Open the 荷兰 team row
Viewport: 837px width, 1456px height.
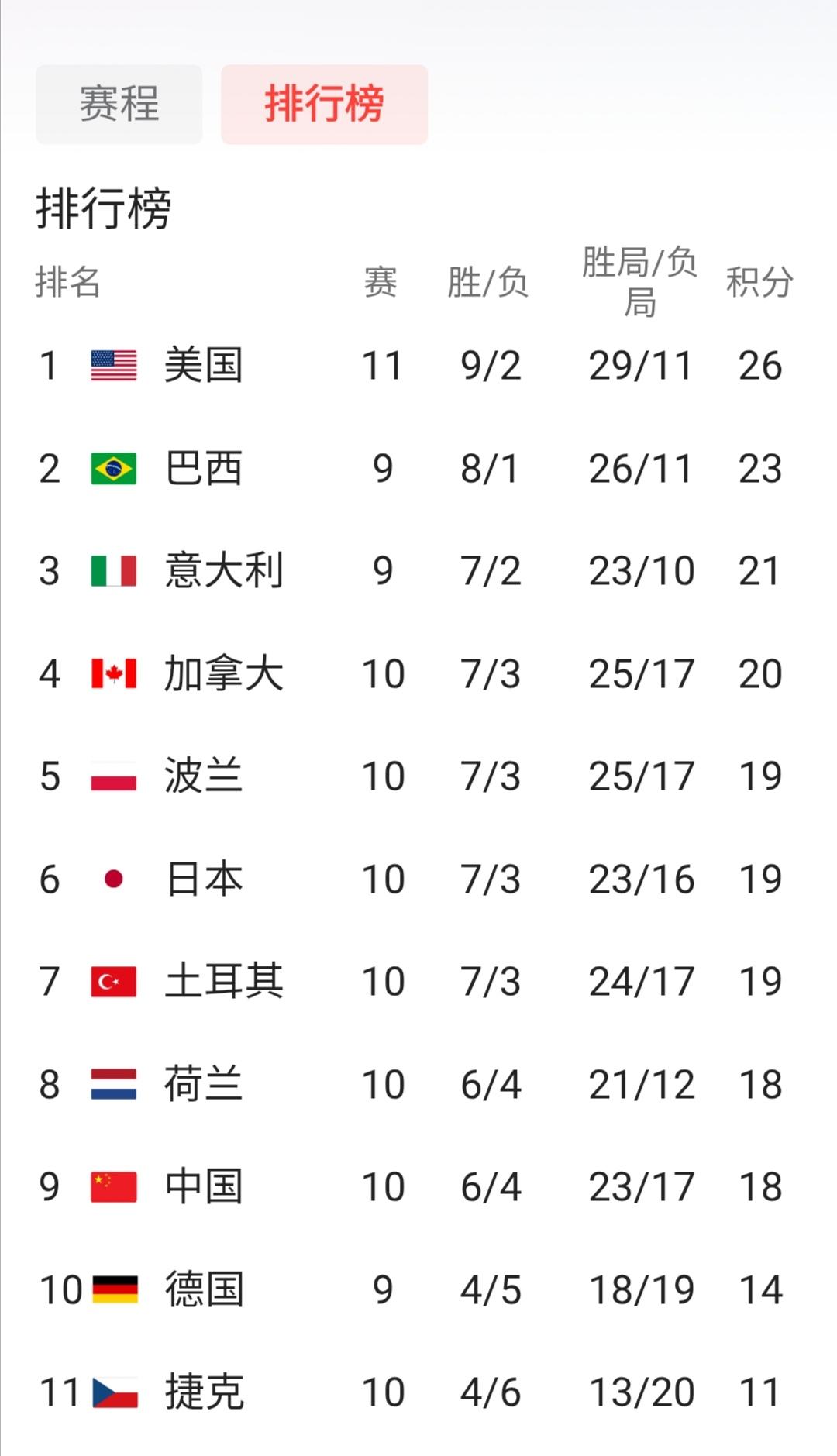tap(418, 1084)
